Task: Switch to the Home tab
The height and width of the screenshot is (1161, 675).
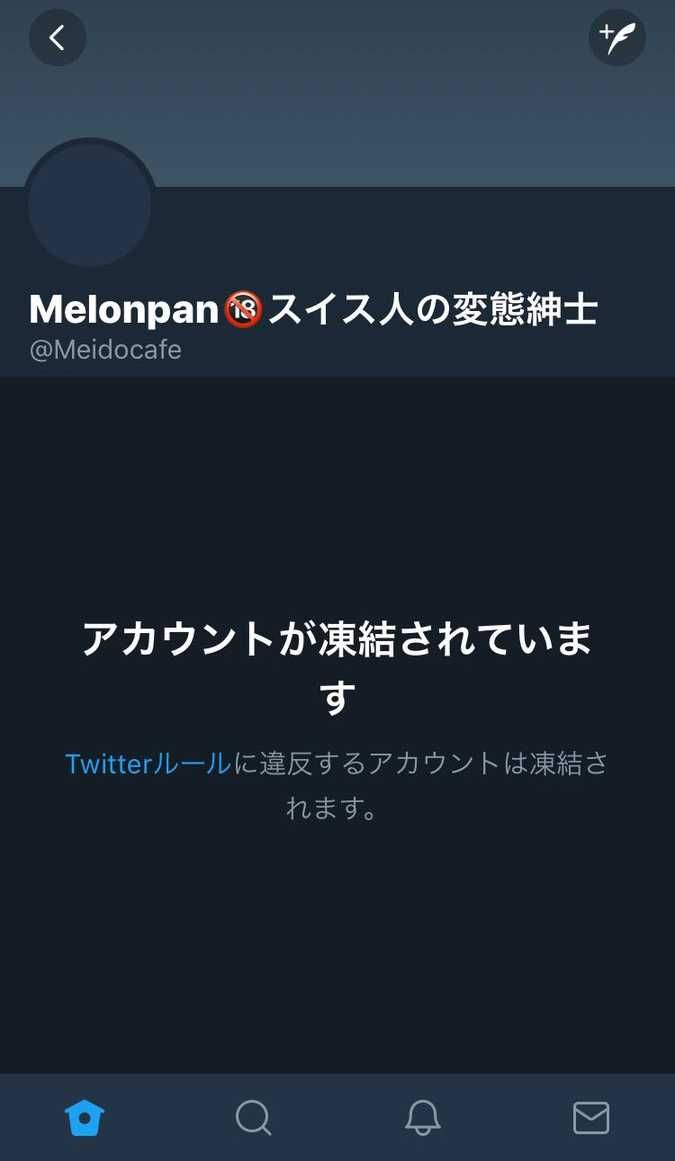Action: click(x=84, y=1117)
